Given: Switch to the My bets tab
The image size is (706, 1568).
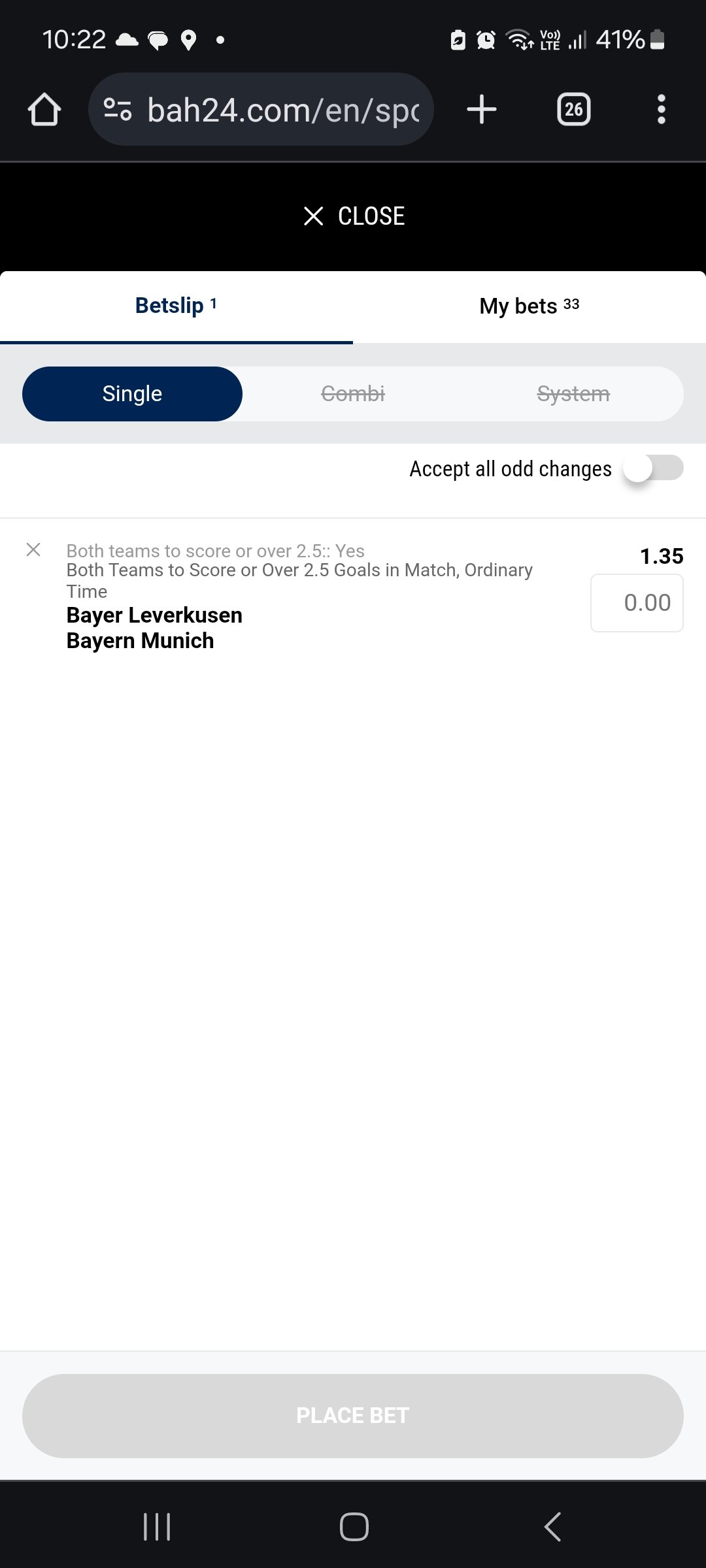Looking at the screenshot, I should pyautogui.click(x=529, y=306).
